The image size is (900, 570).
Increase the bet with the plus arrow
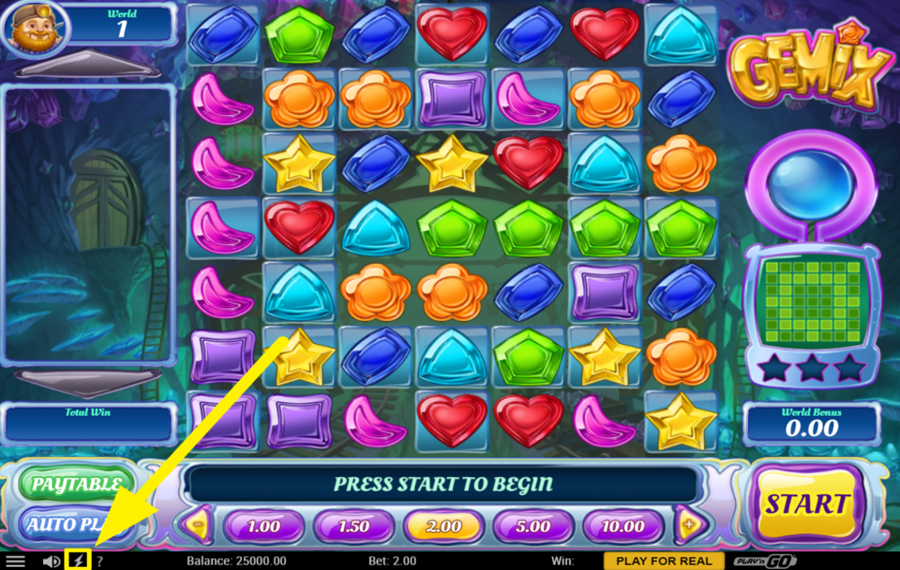(690, 525)
